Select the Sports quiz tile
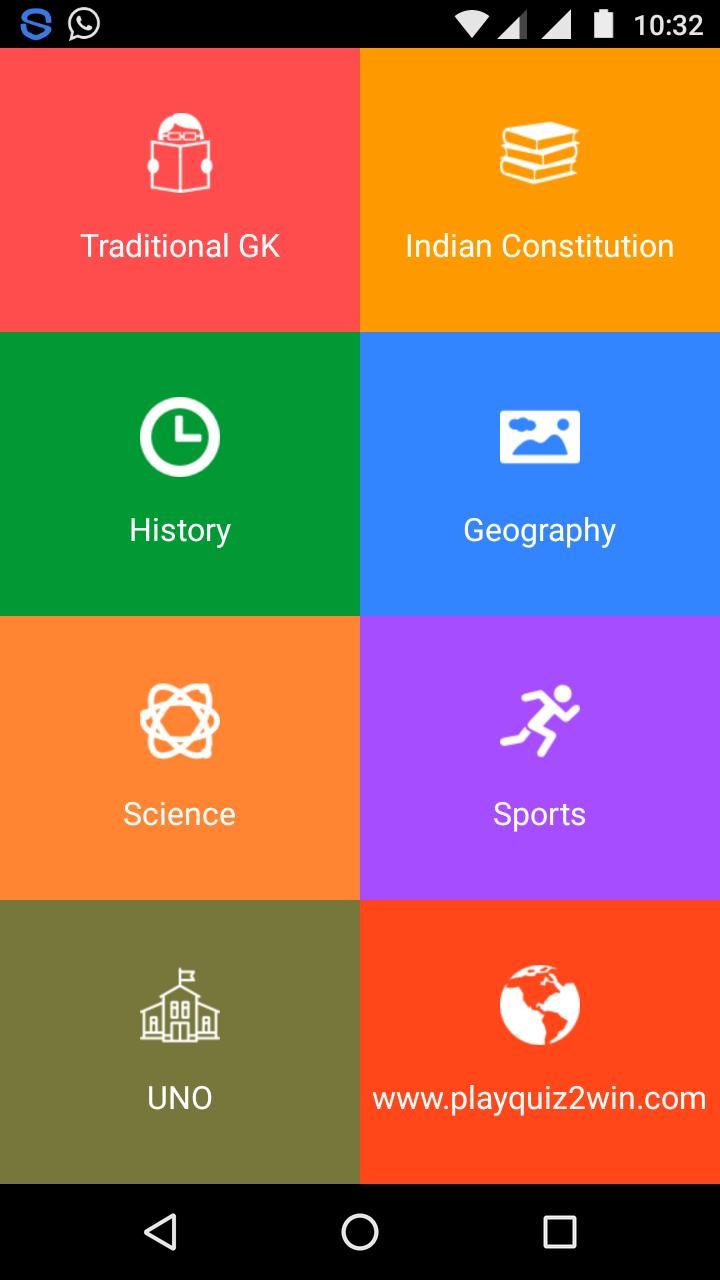Image resolution: width=720 pixels, height=1280 pixels. (540, 758)
